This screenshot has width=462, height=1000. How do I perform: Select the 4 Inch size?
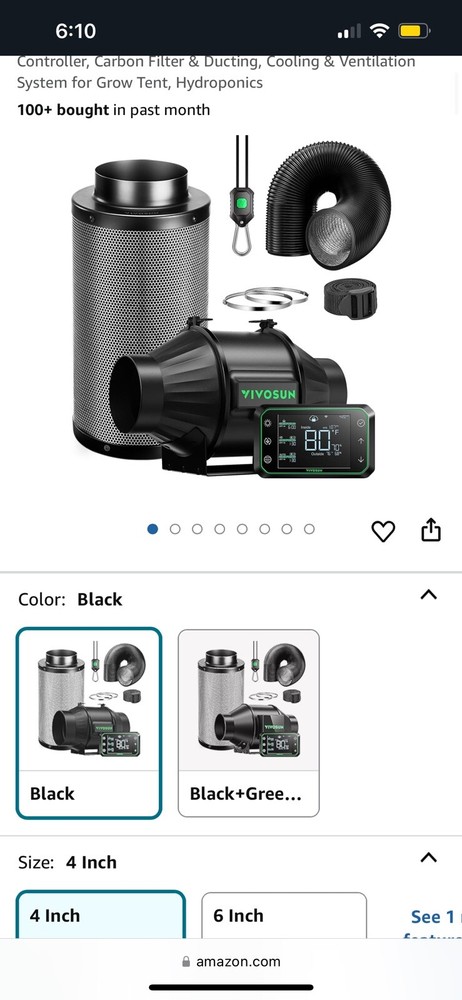click(x=101, y=915)
